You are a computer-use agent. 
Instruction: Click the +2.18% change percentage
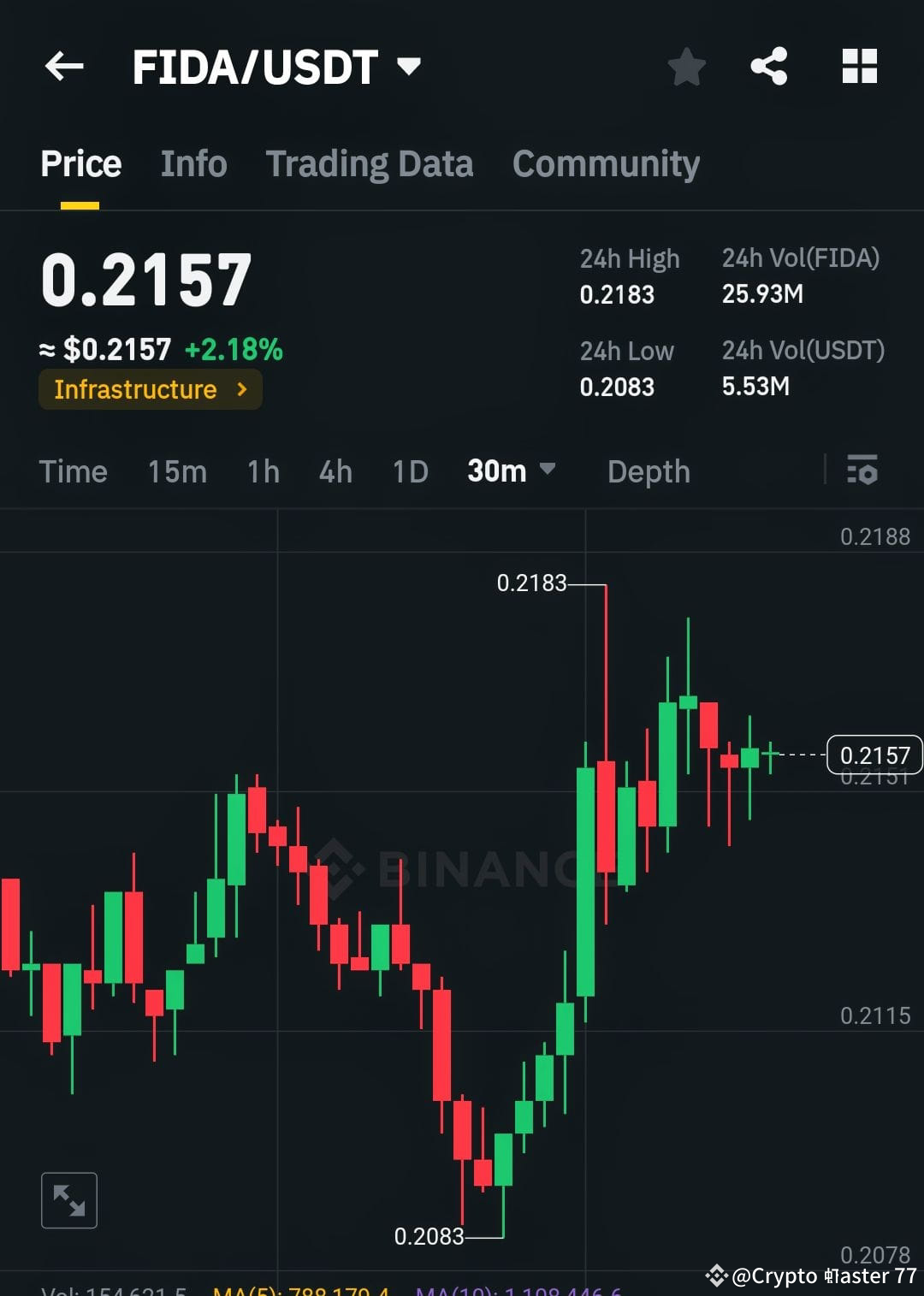click(x=234, y=349)
